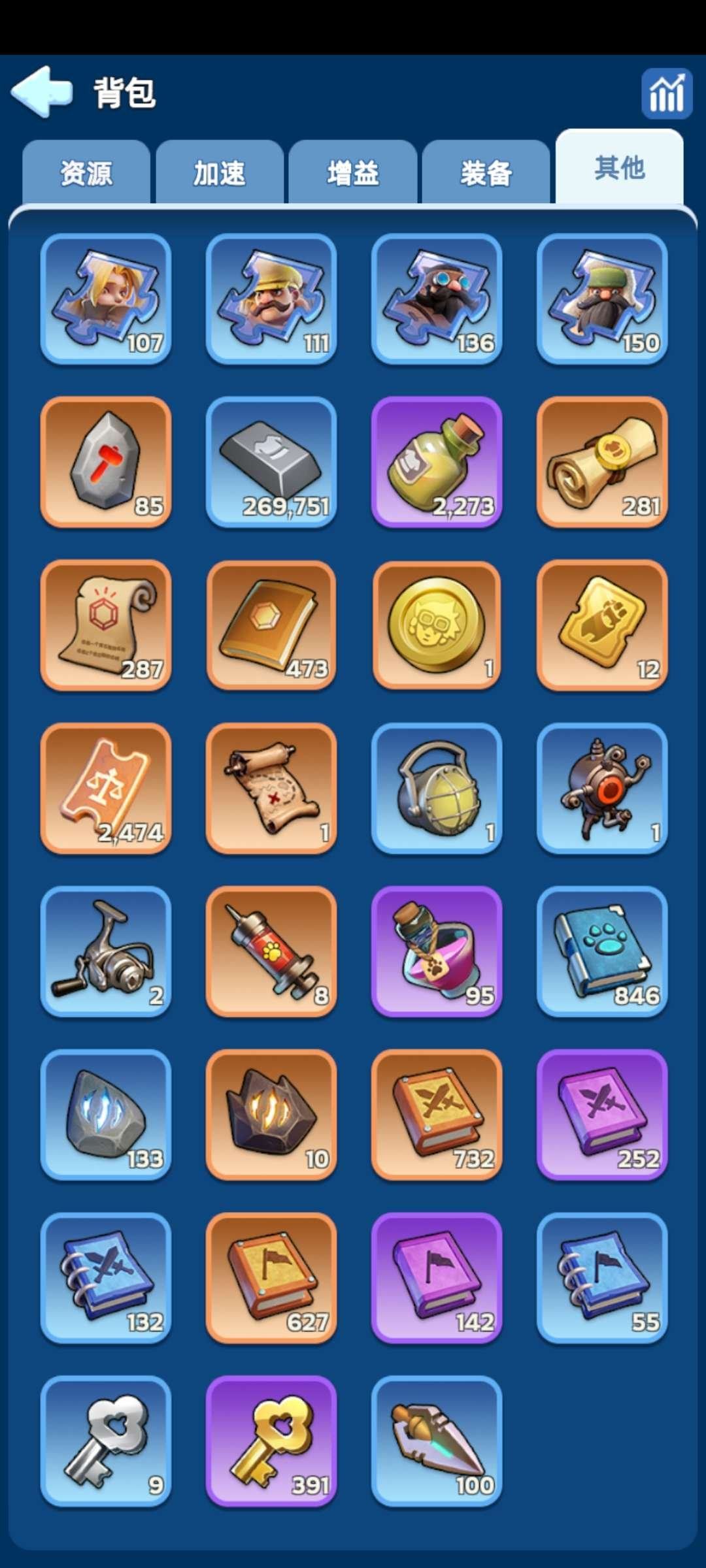Viewport: 706px width, 1568px height.
Task: Open the silver key item with 9
Action: coord(106,1442)
